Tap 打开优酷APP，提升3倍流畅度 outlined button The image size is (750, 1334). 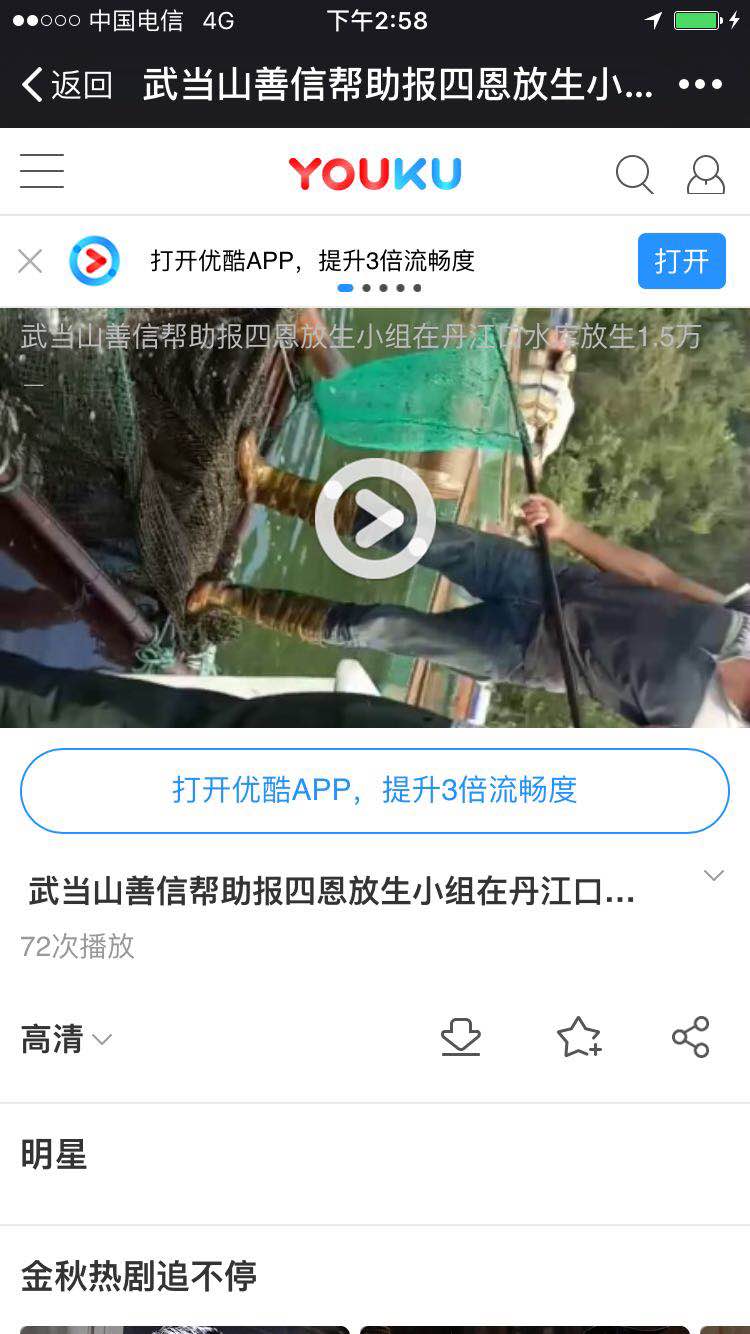click(x=375, y=790)
